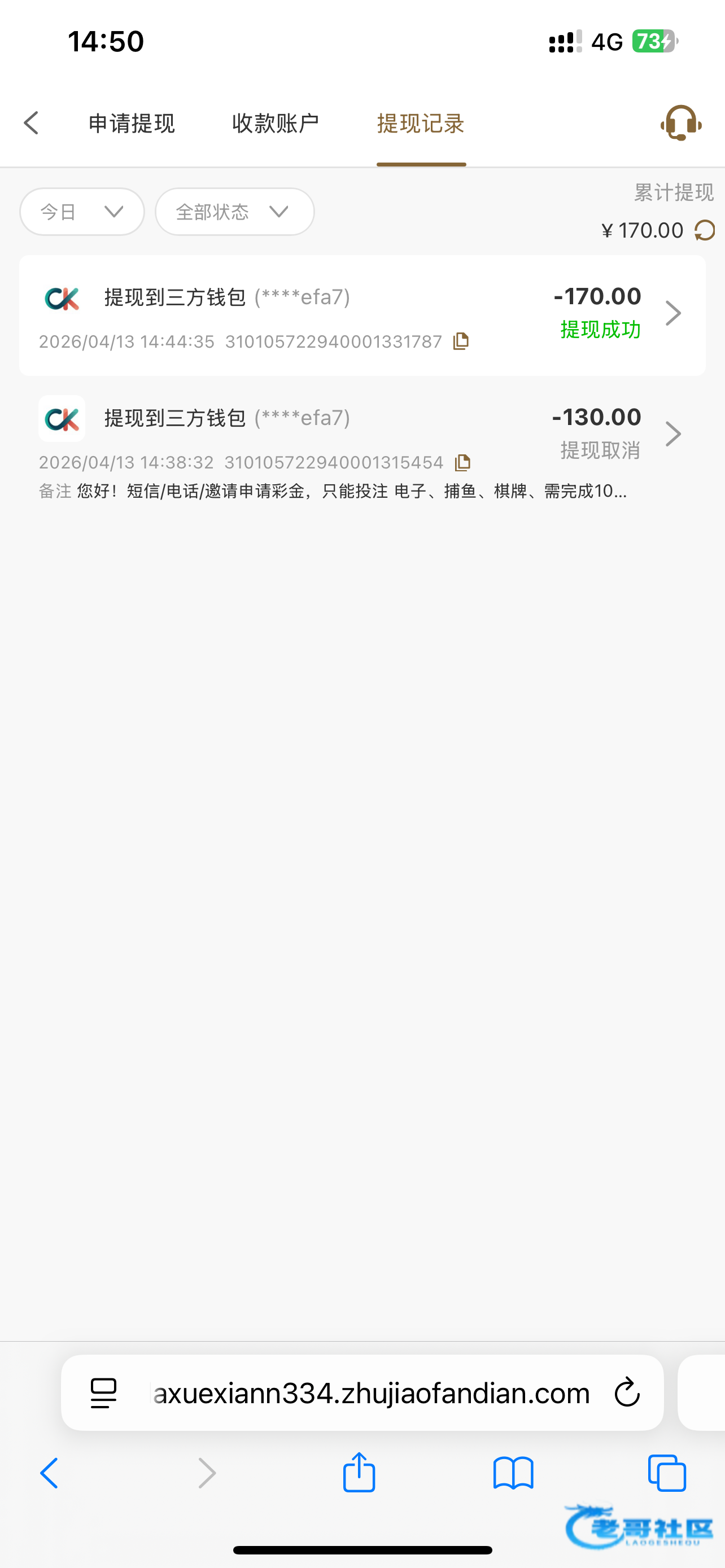Refresh the 累计提现 total
725x1568 pixels.
click(x=705, y=231)
